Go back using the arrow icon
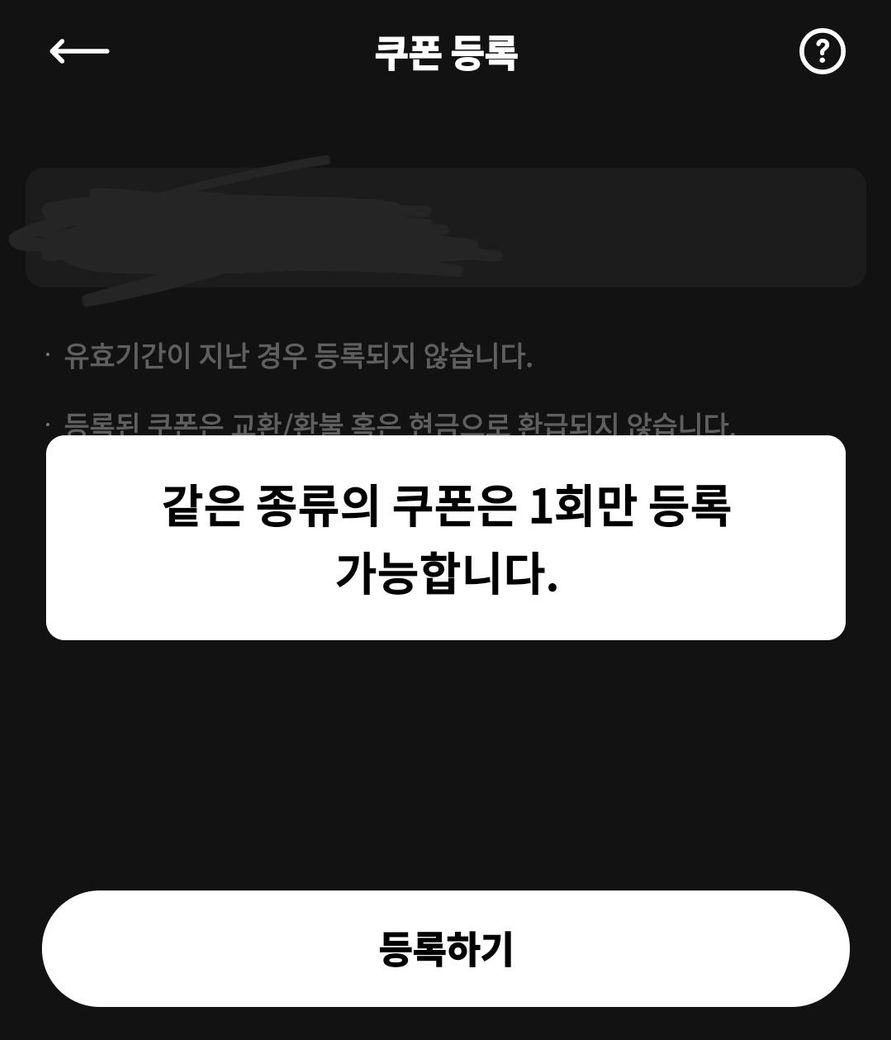The height and width of the screenshot is (1040, 891). pos(79,52)
